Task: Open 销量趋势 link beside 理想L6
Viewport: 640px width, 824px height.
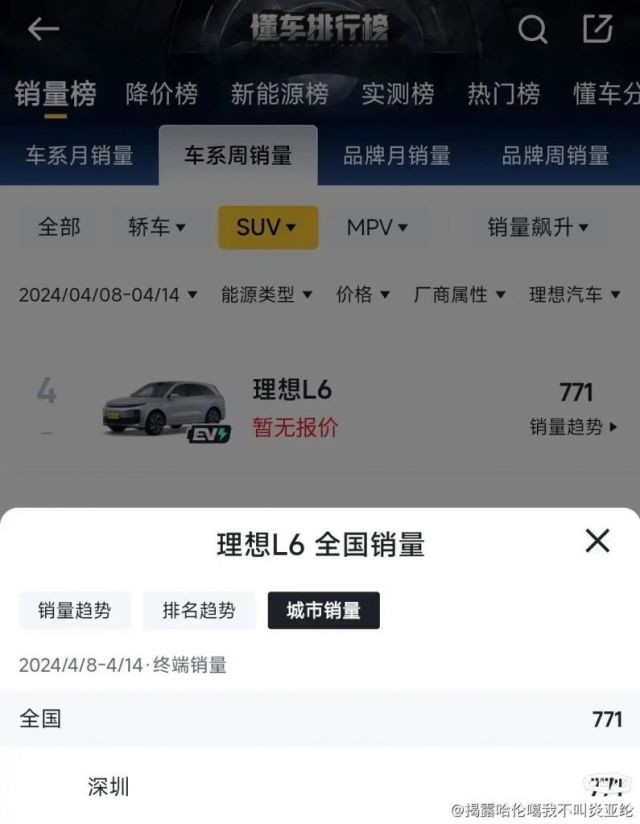Action: coord(573,426)
